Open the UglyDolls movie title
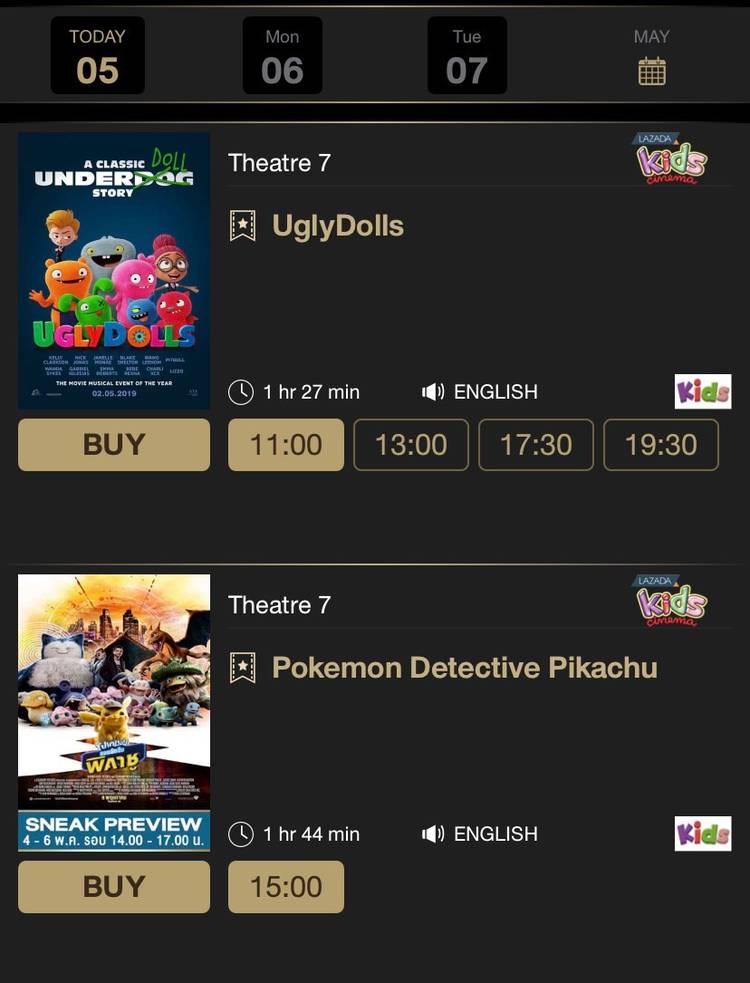The width and height of the screenshot is (750, 983). (338, 226)
